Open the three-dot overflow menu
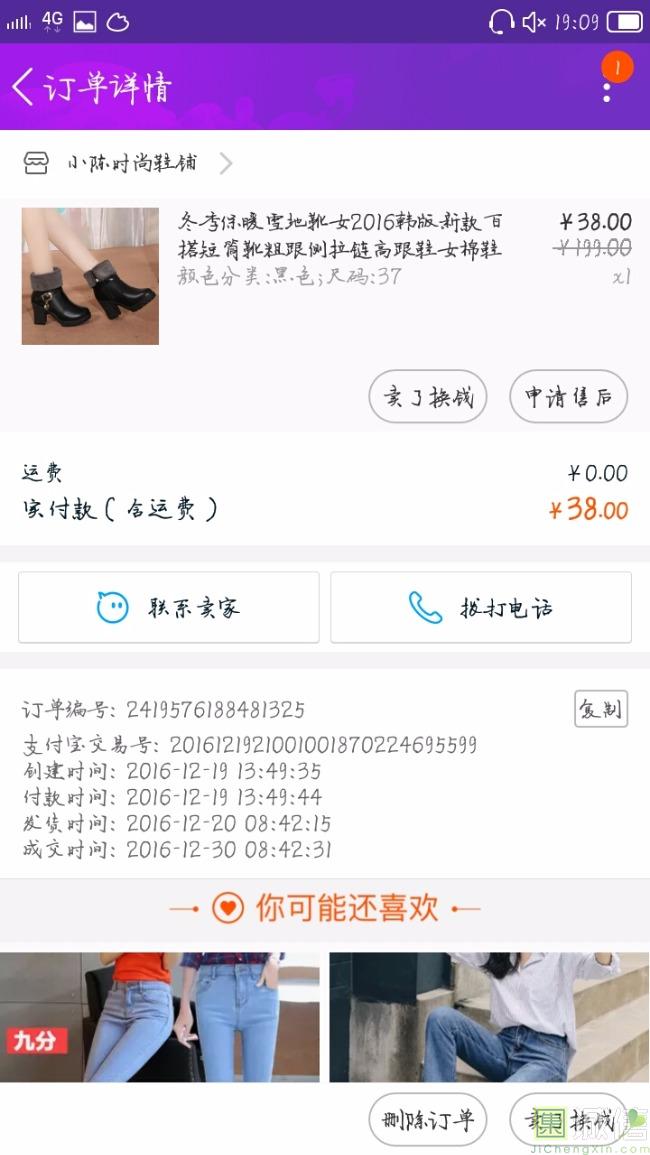Image resolution: width=650 pixels, height=1155 pixels. tap(607, 91)
